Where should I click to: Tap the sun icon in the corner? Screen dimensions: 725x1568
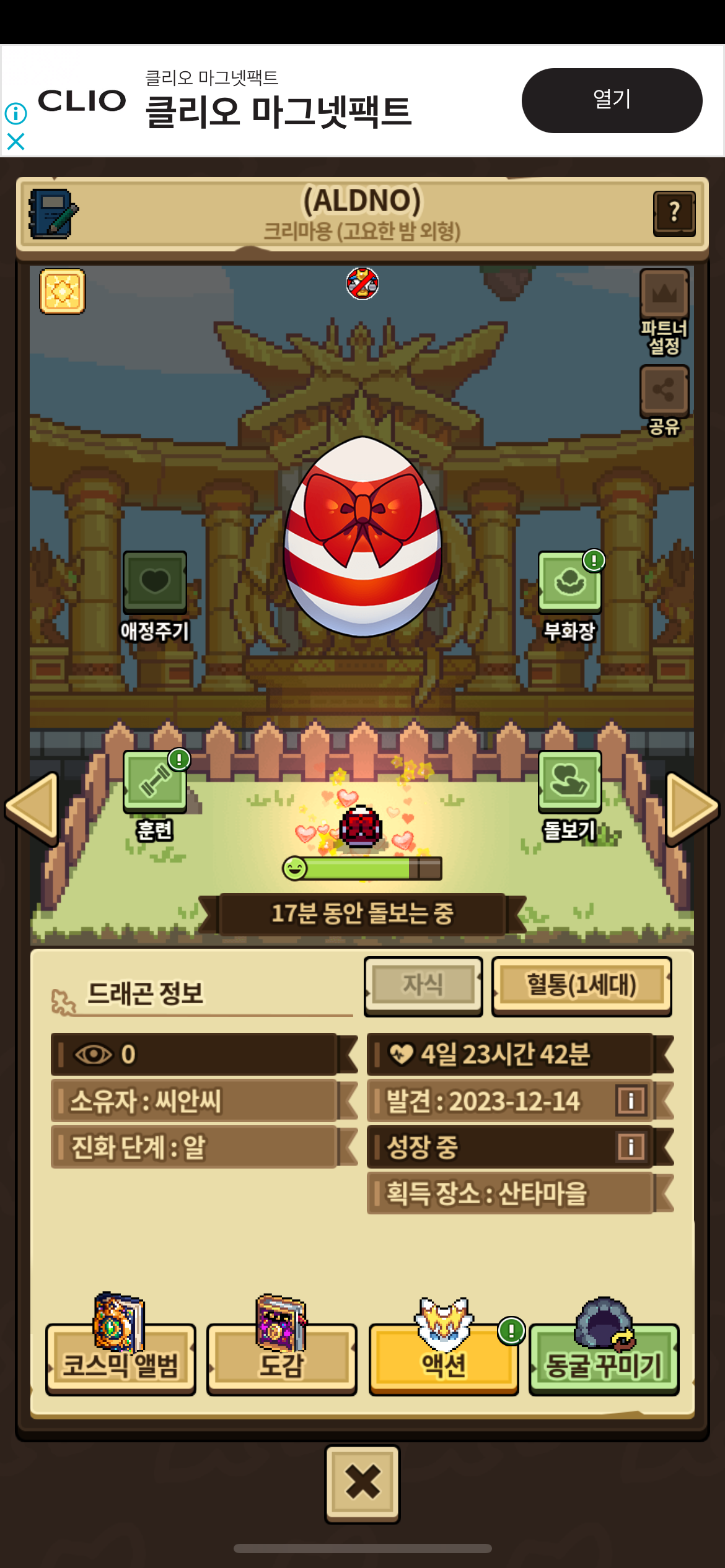tap(63, 291)
